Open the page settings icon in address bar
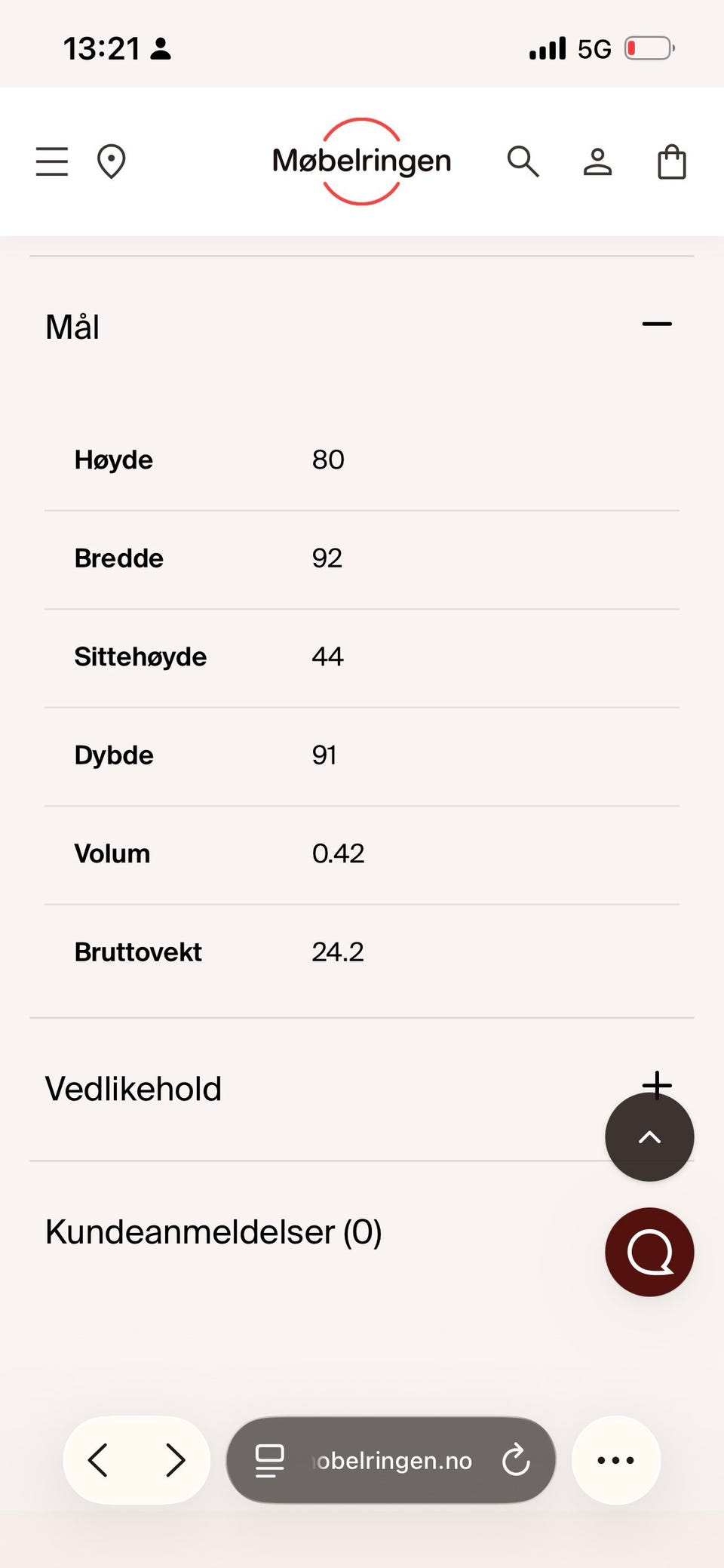The width and height of the screenshot is (724, 1568). [269, 1461]
